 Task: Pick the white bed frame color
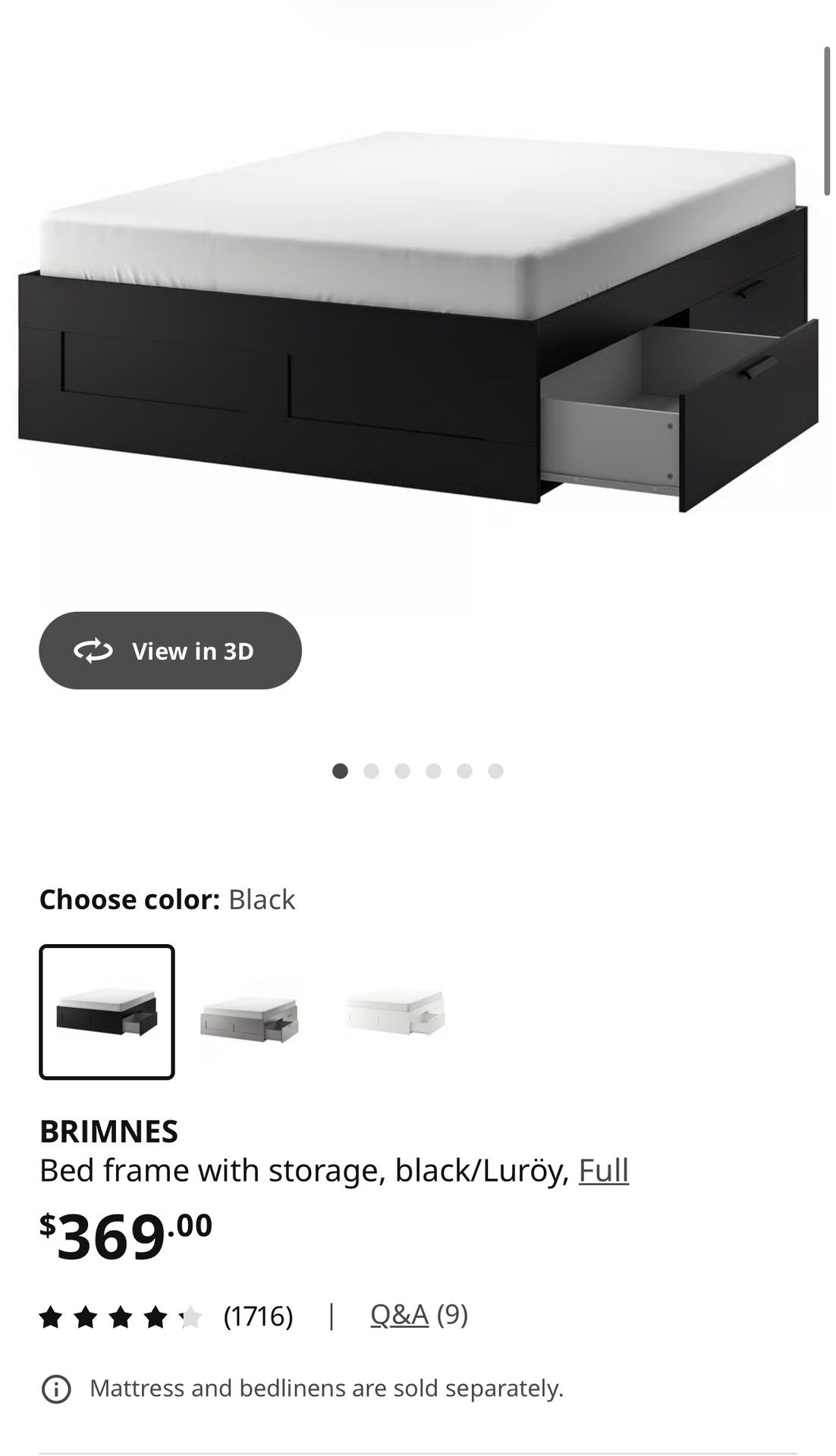click(x=394, y=1012)
